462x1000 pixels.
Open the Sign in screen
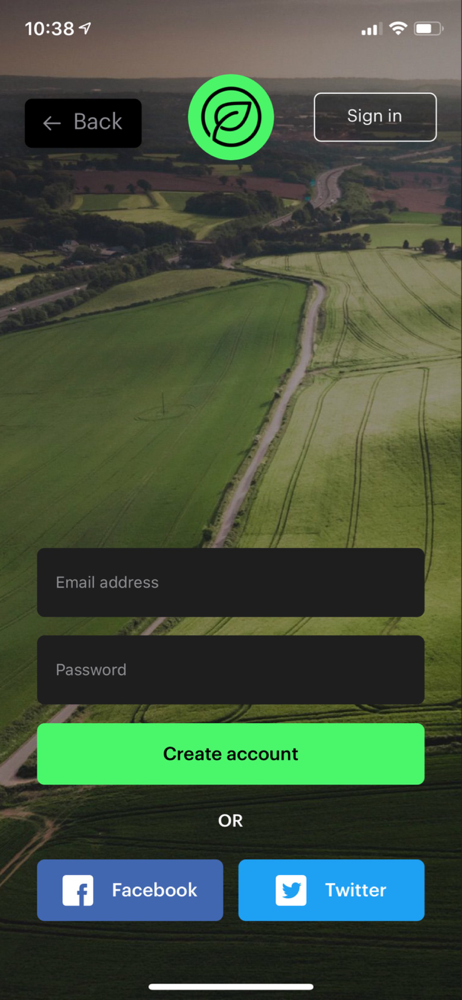pos(375,117)
